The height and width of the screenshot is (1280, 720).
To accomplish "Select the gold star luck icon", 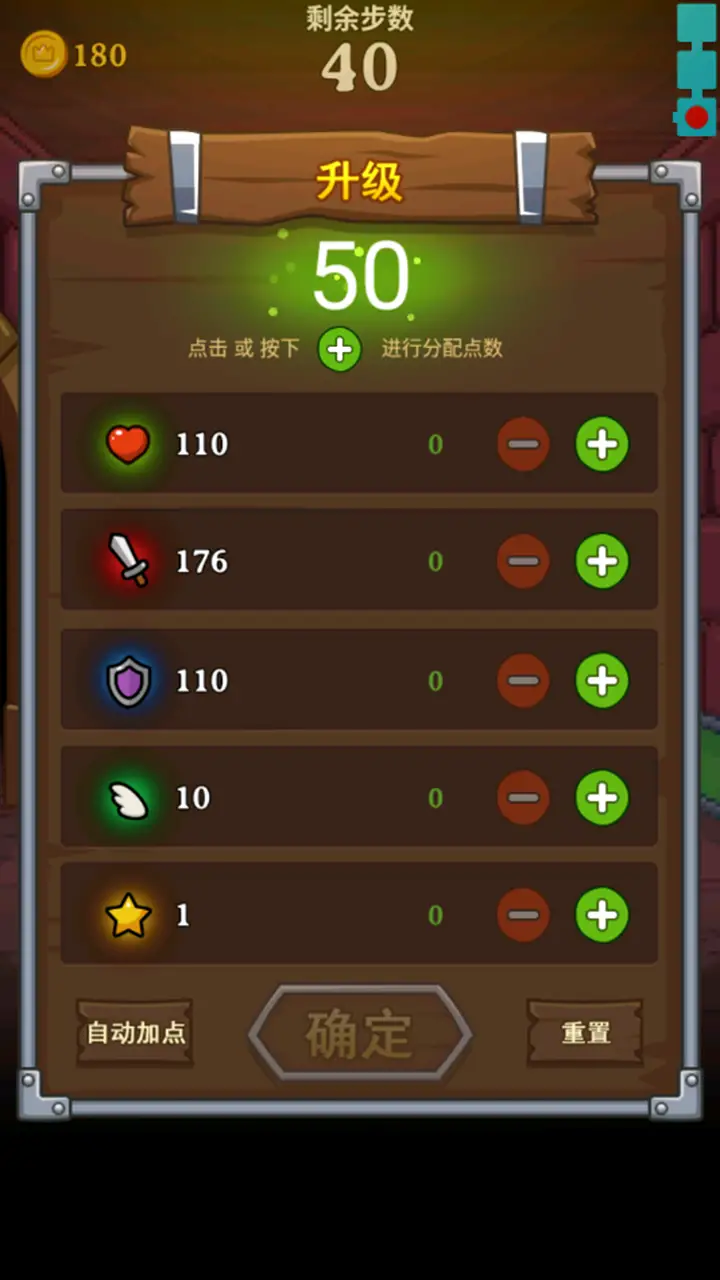I will click(x=130, y=914).
